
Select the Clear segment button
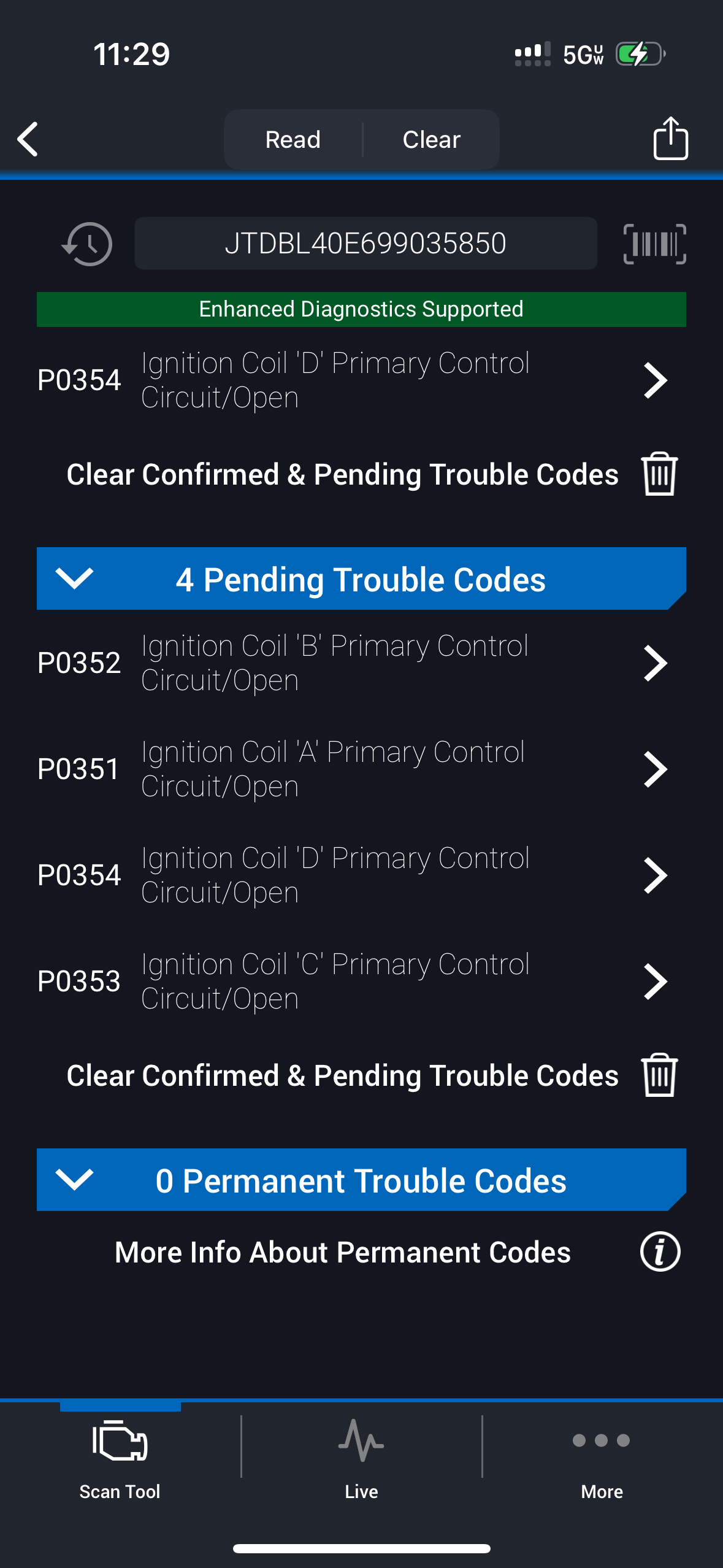coord(431,139)
